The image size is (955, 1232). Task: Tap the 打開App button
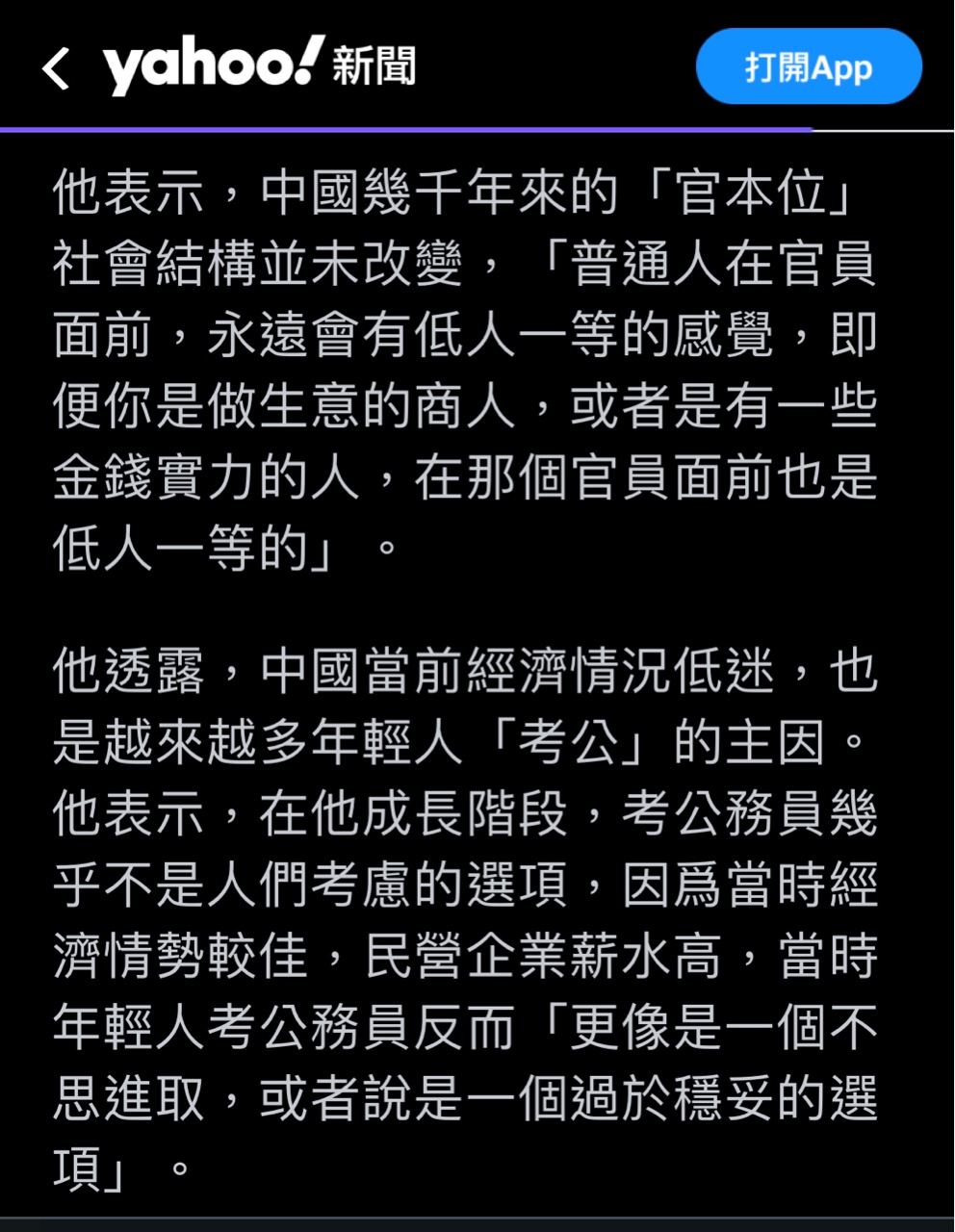click(809, 67)
